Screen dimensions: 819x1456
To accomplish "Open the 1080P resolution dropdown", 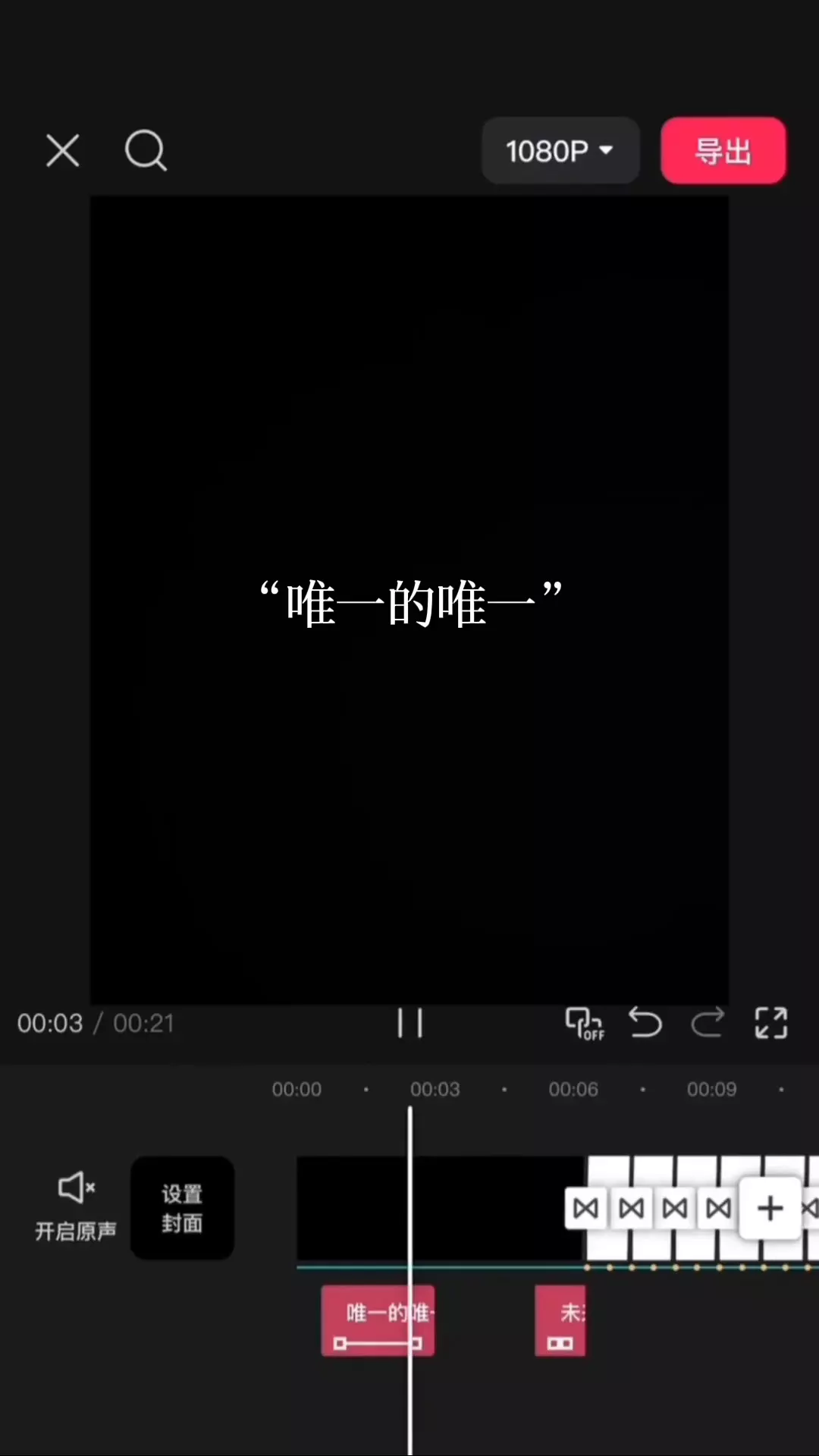I will click(560, 151).
